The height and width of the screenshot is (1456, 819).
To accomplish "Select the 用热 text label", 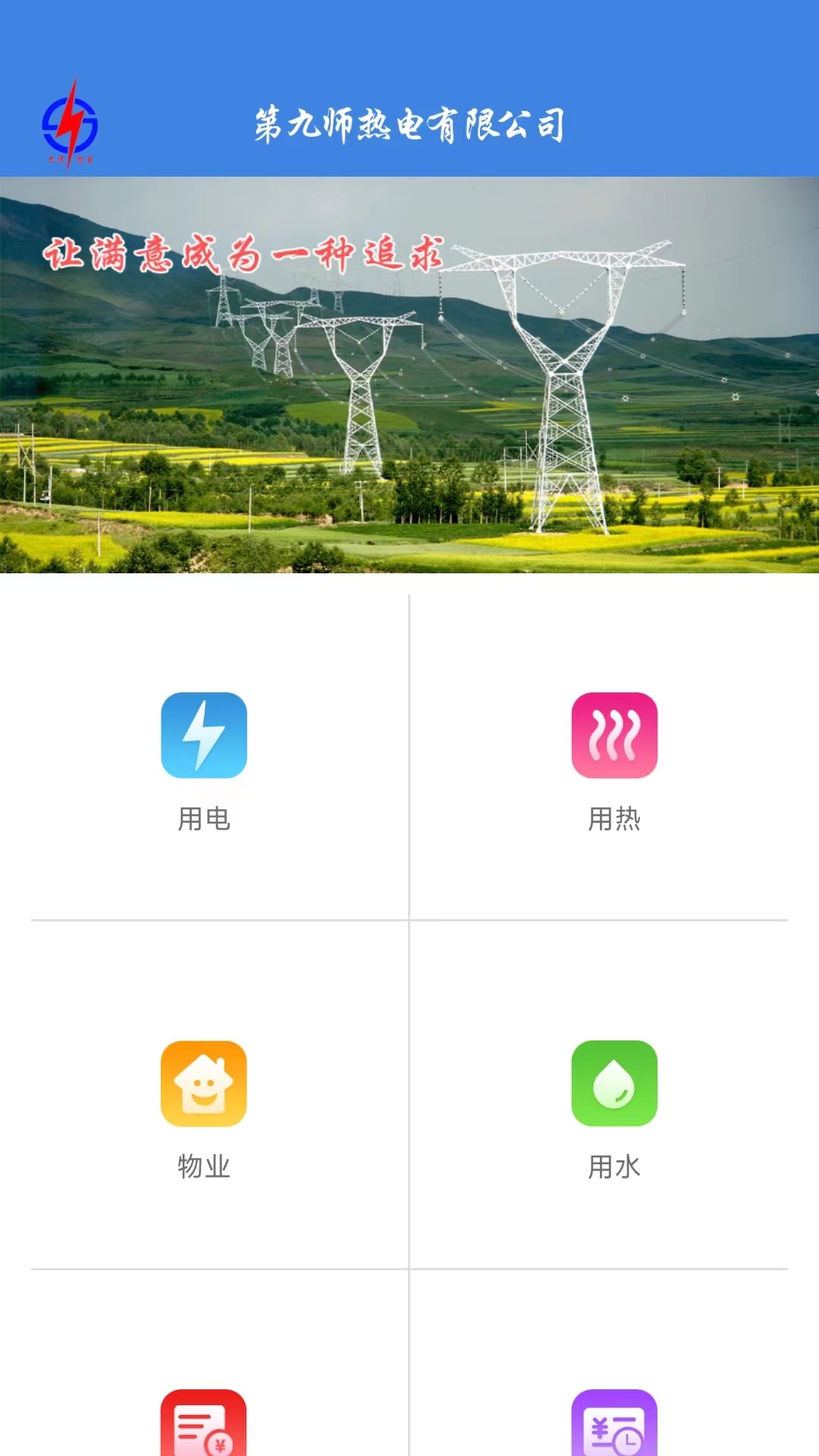I will (x=614, y=819).
